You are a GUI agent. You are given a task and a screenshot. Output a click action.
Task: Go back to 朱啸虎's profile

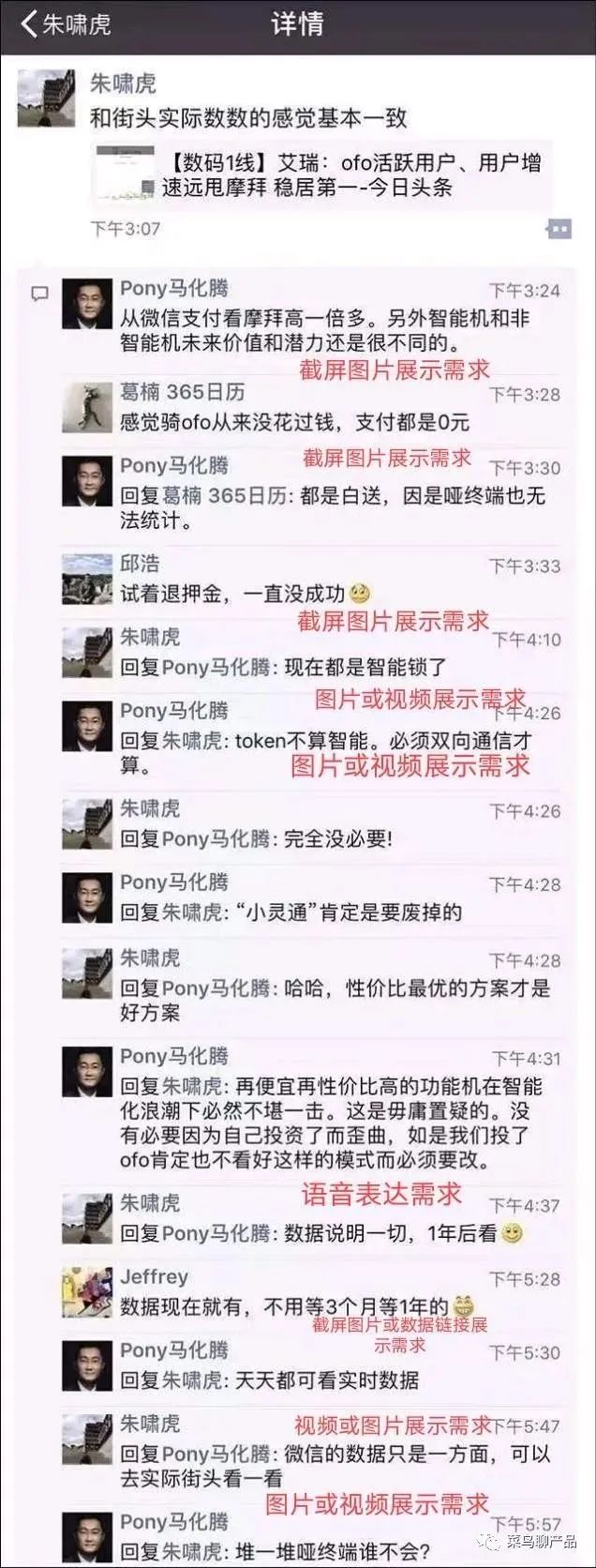click(x=64, y=23)
